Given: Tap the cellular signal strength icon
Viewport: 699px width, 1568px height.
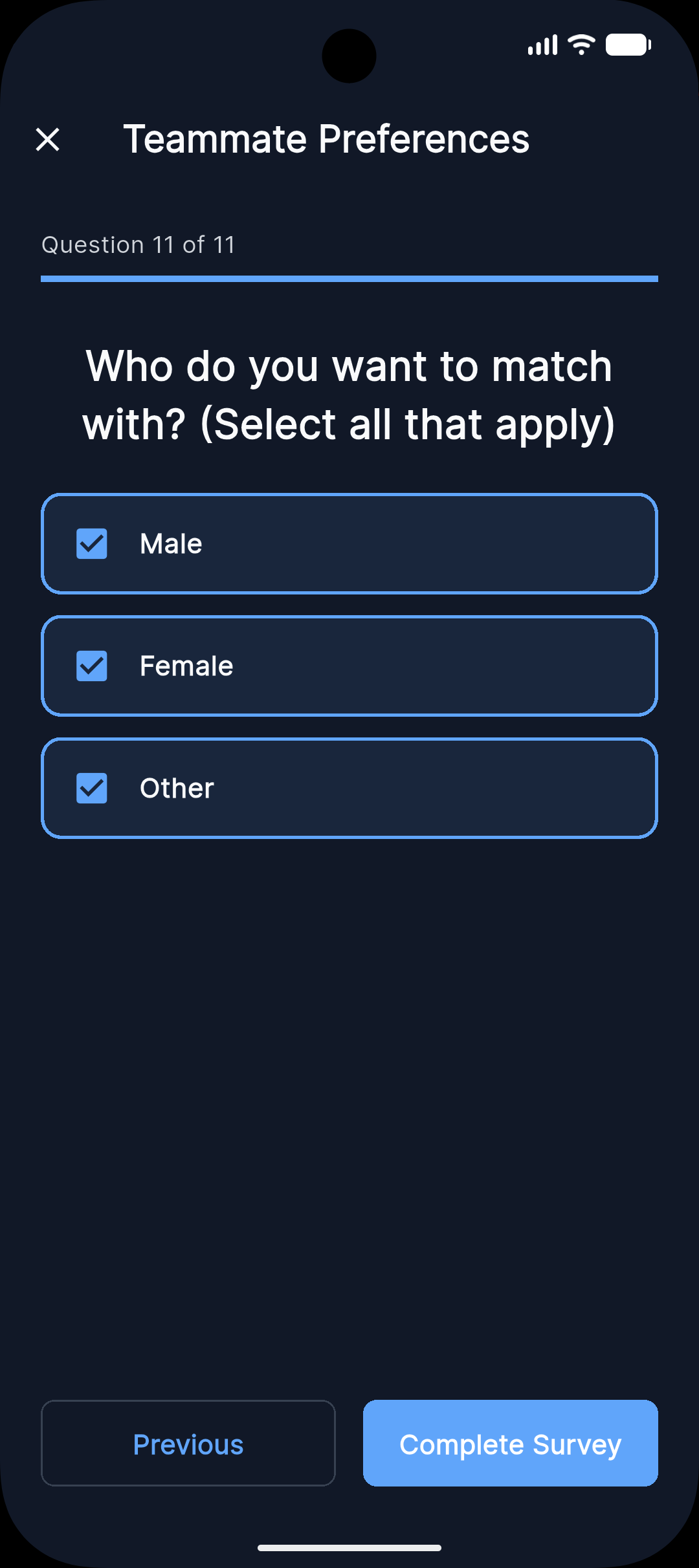Looking at the screenshot, I should point(542,44).
